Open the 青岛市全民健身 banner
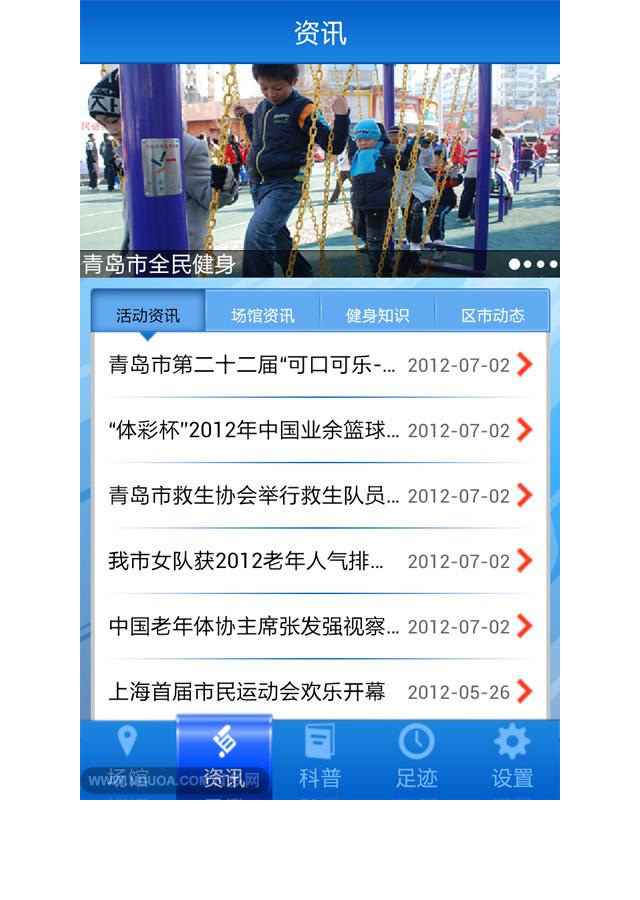640x900 pixels. coord(320,170)
